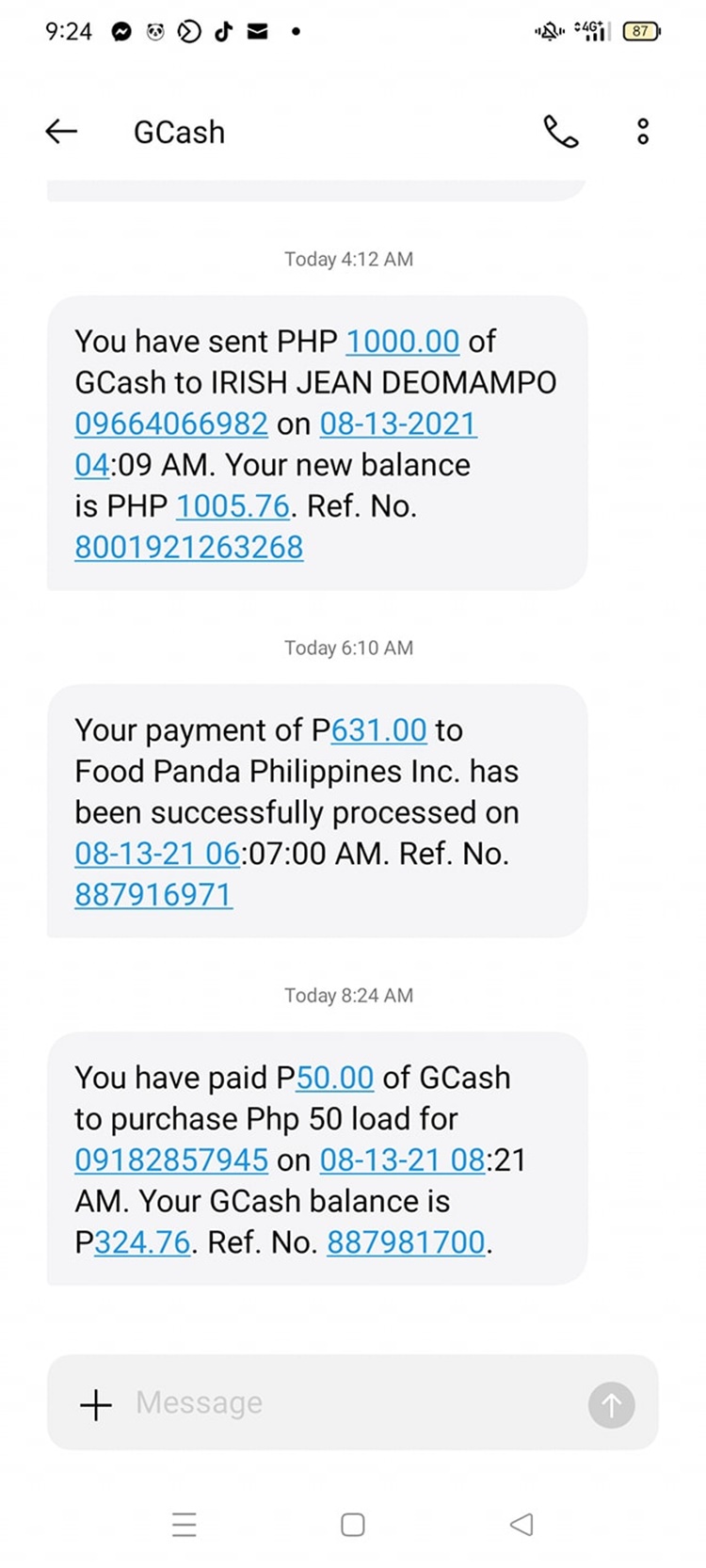Tap the 1005.76 balance link

click(233, 506)
